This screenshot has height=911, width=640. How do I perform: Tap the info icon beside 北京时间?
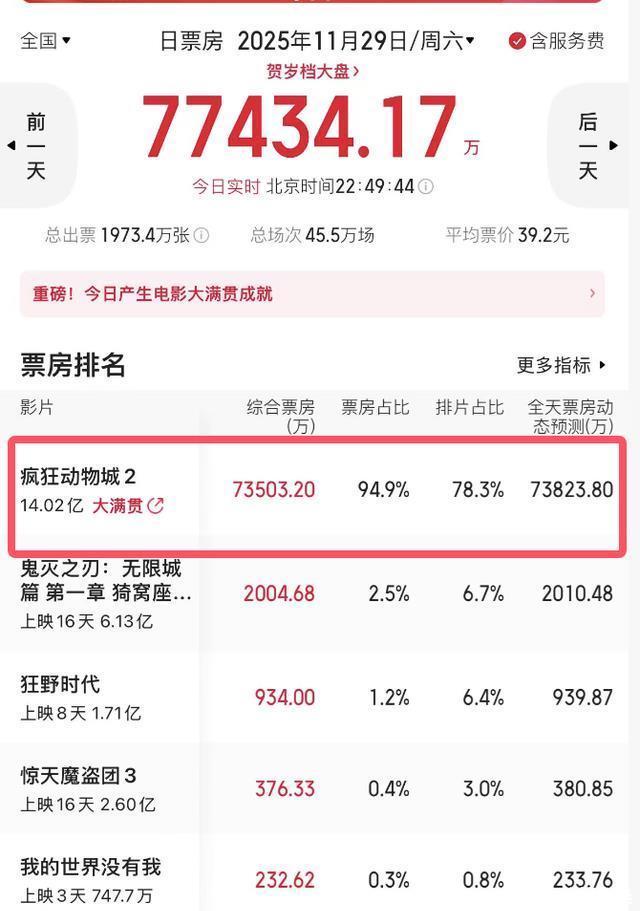426,186
